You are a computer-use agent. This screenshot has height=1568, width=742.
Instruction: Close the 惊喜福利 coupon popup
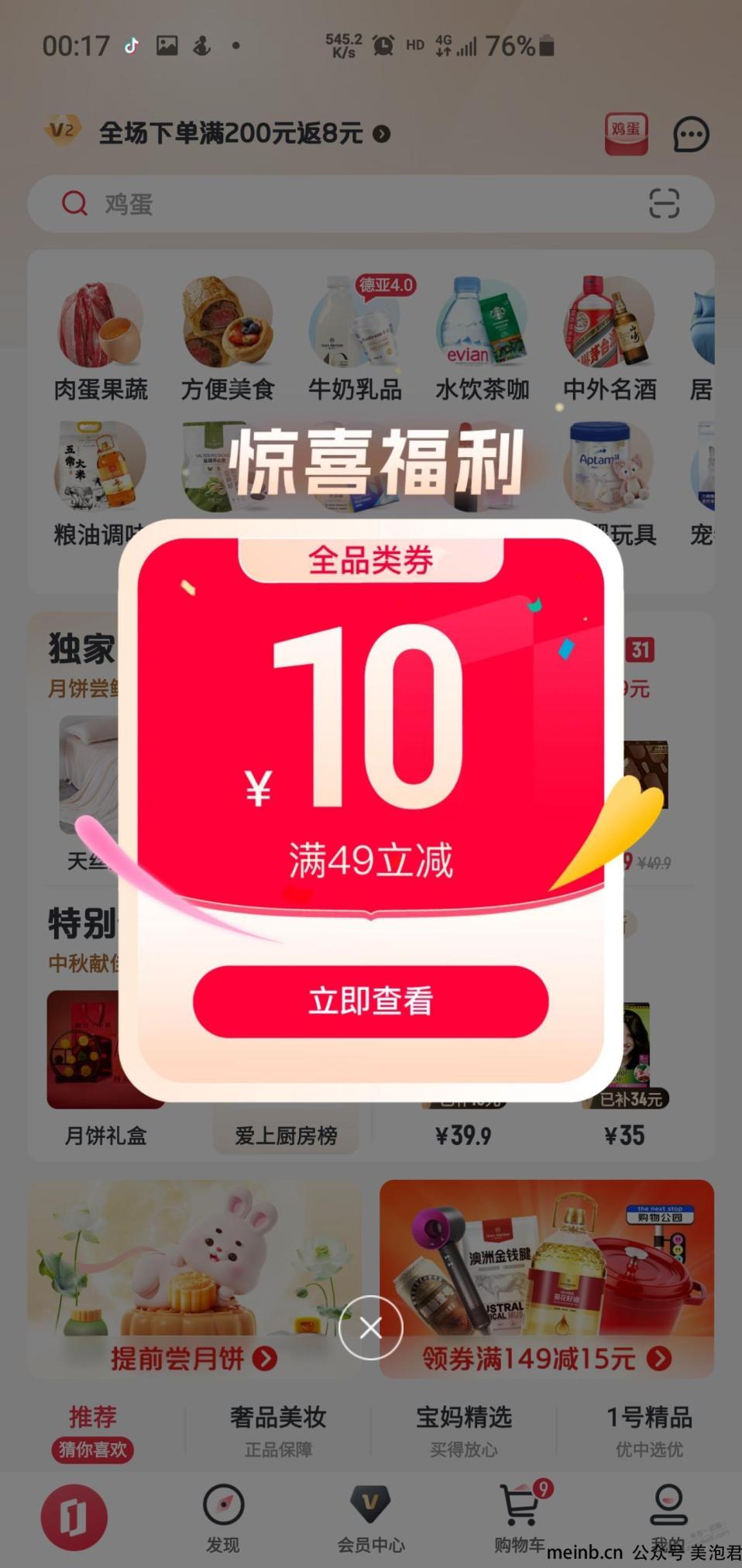370,1328
